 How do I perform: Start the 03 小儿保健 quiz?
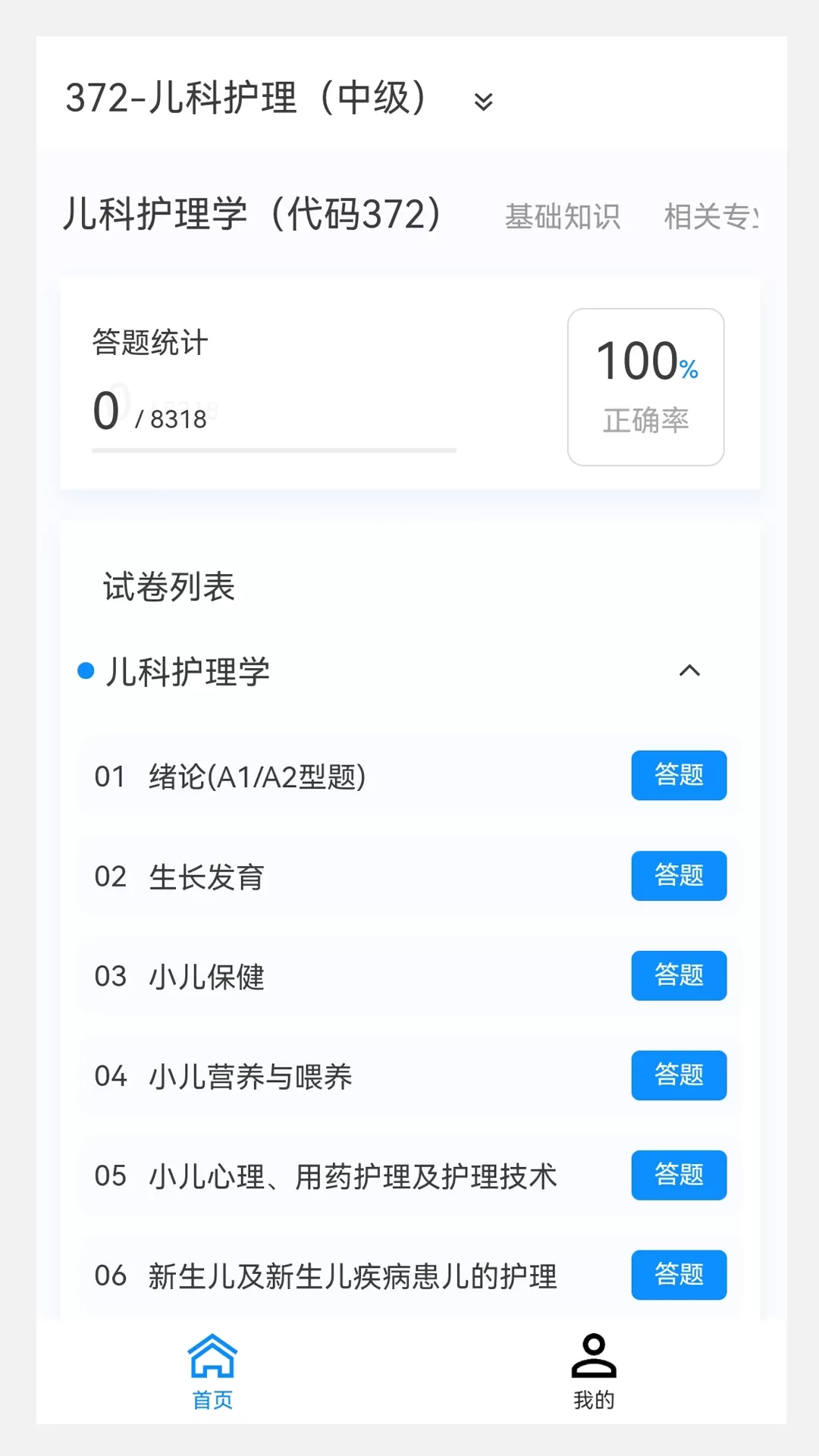(679, 975)
